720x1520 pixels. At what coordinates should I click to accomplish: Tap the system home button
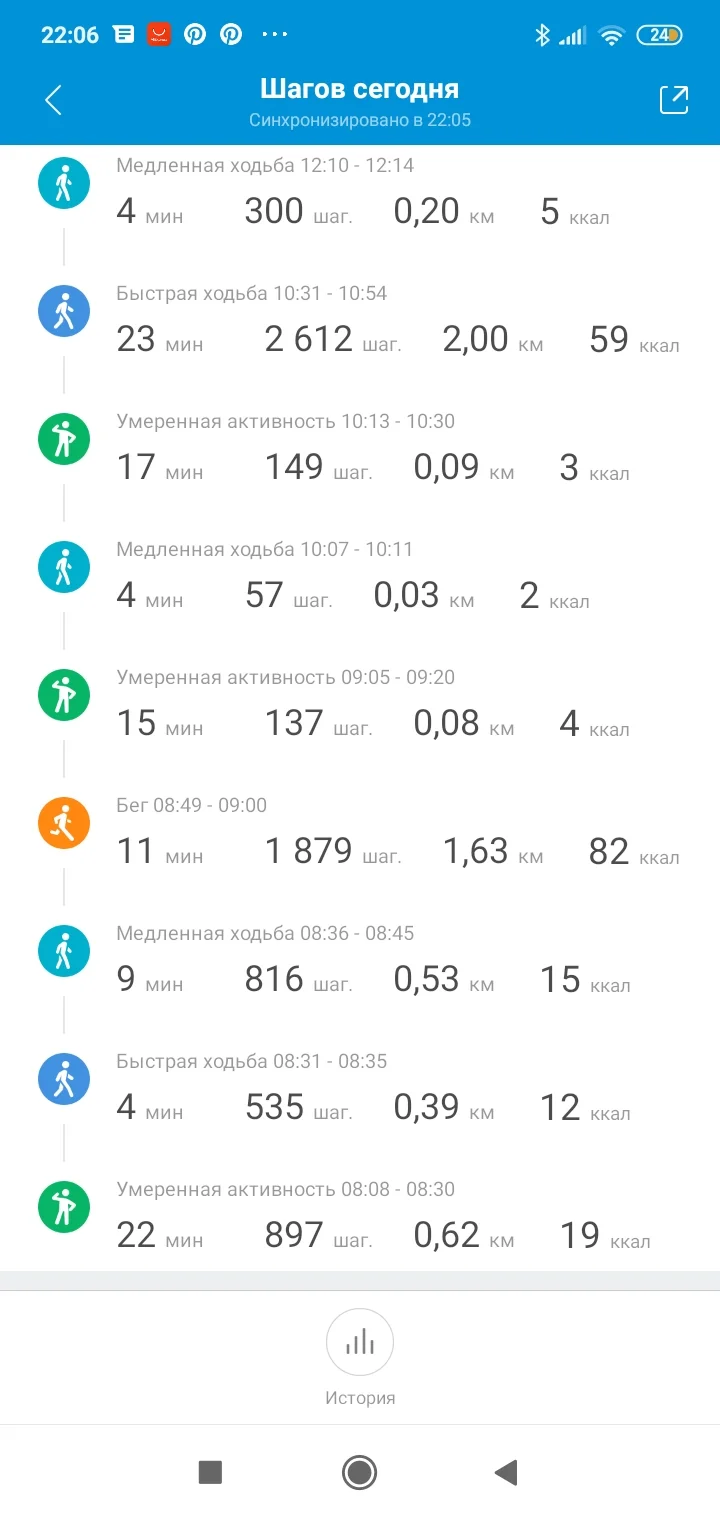click(359, 1472)
